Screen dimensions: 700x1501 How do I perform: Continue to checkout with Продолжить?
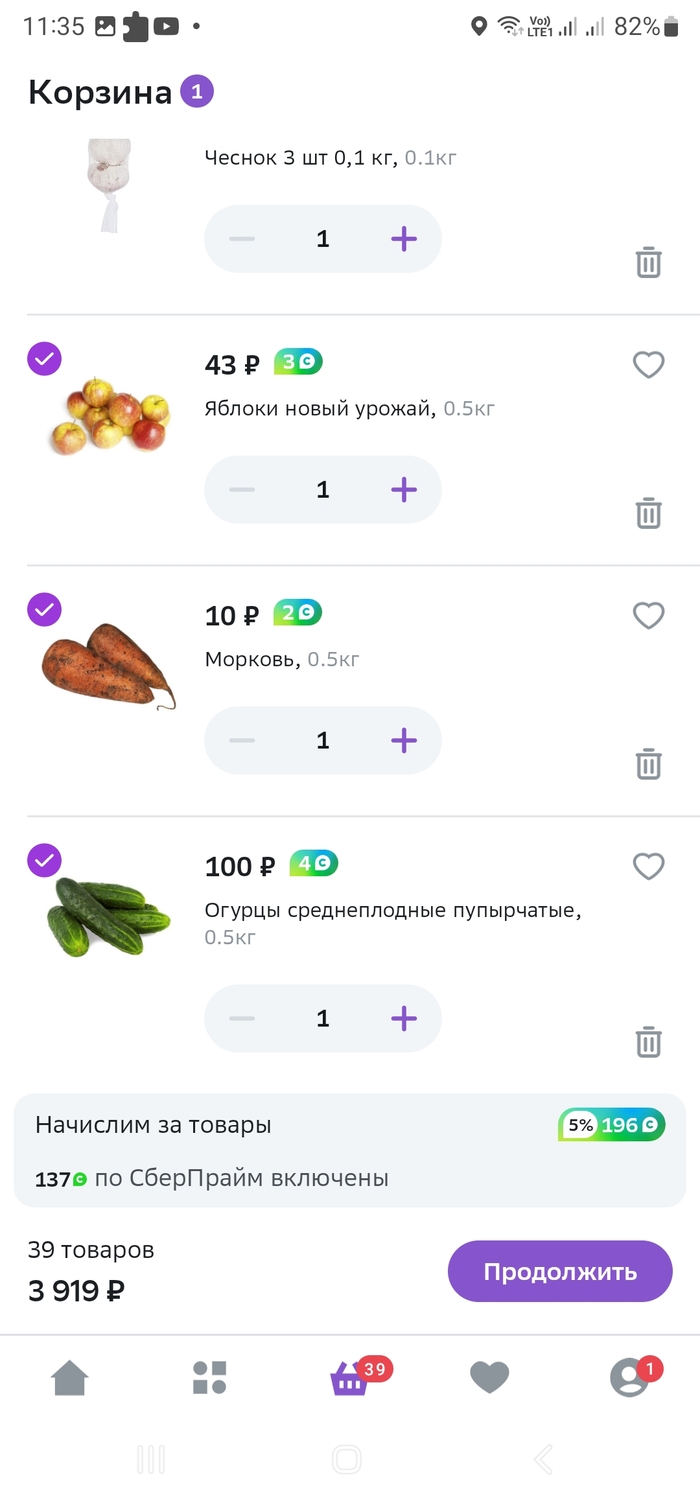pyautogui.click(x=560, y=1271)
